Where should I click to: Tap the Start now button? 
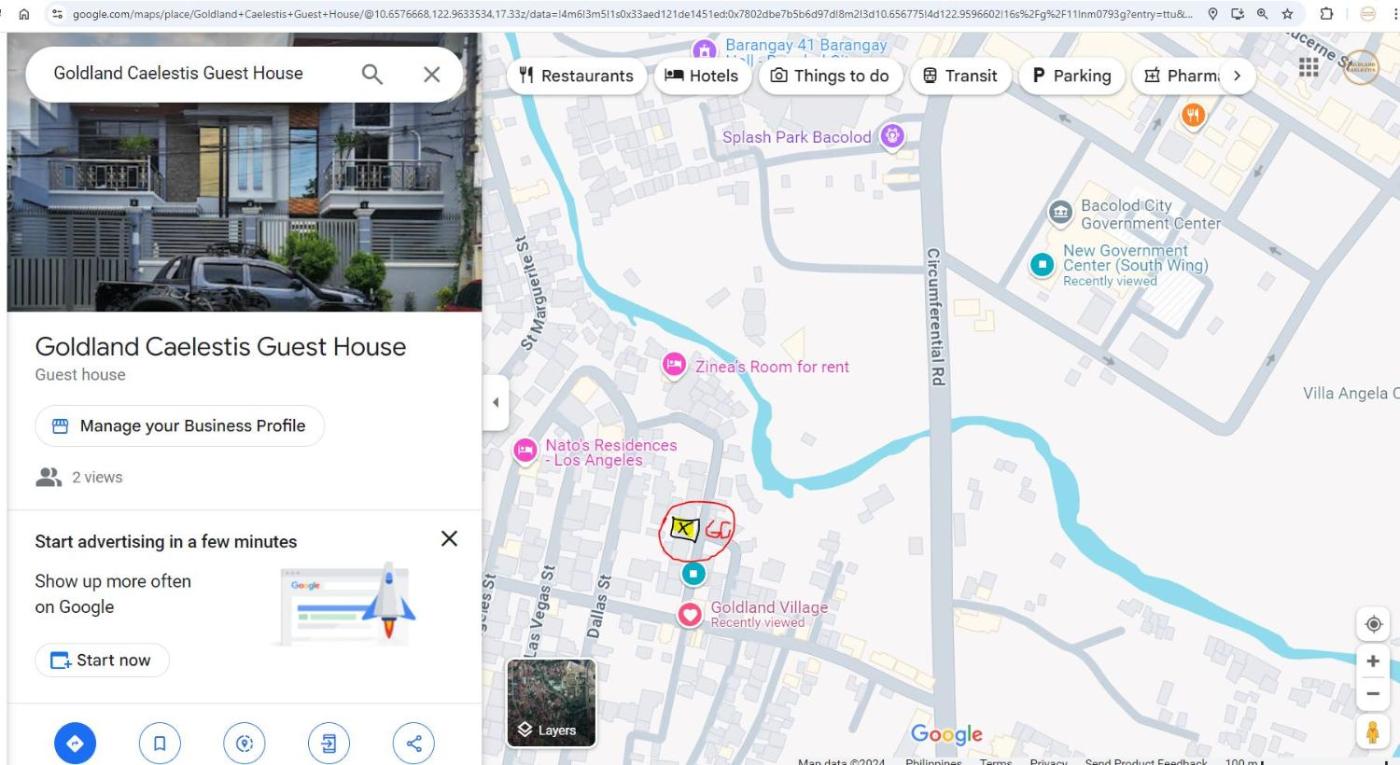coord(102,660)
